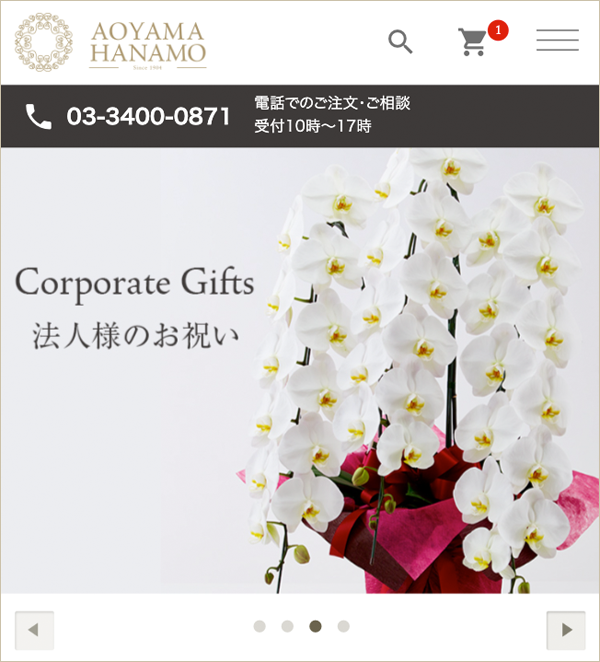This screenshot has height=662, width=600.
Task: Show next banner slide
Action: coord(566,630)
